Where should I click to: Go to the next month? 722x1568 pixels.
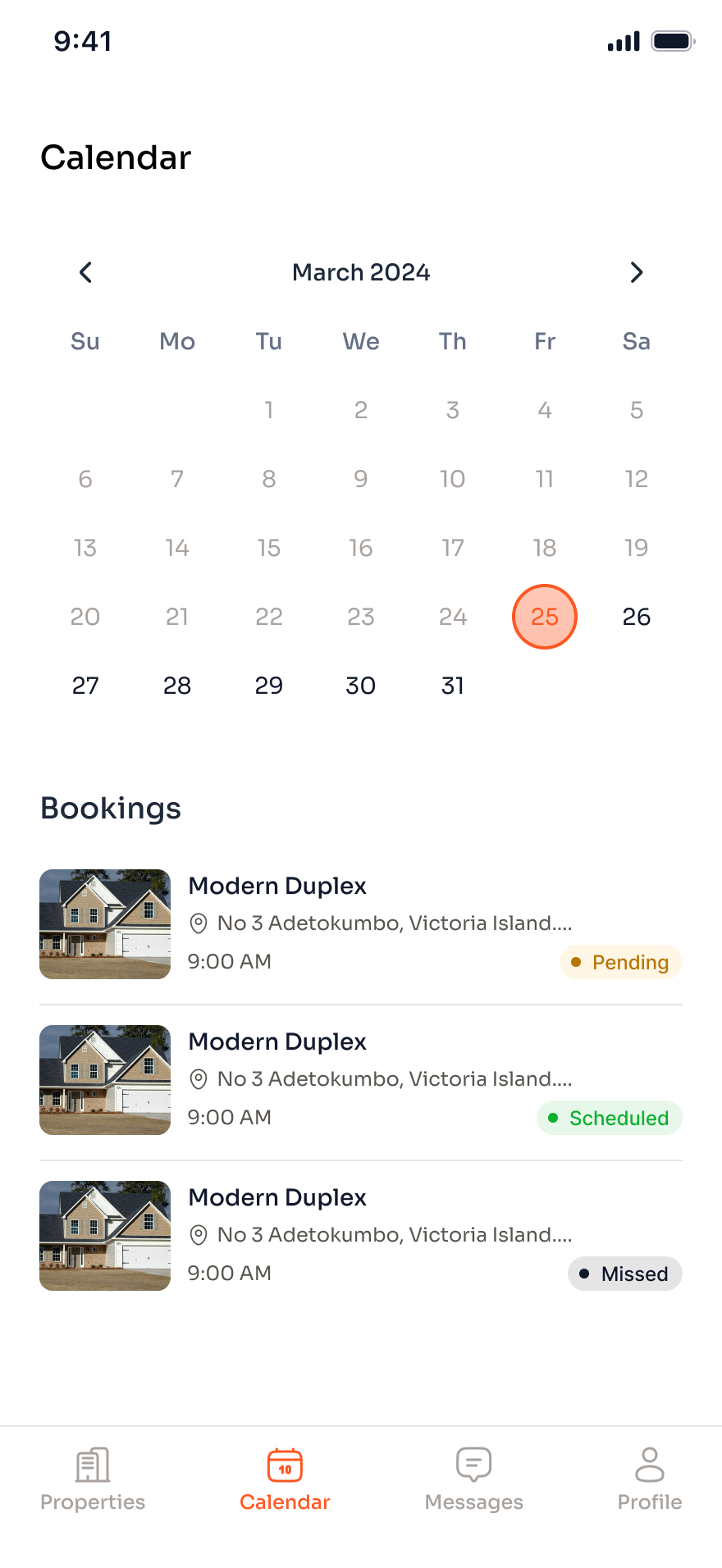[637, 272]
